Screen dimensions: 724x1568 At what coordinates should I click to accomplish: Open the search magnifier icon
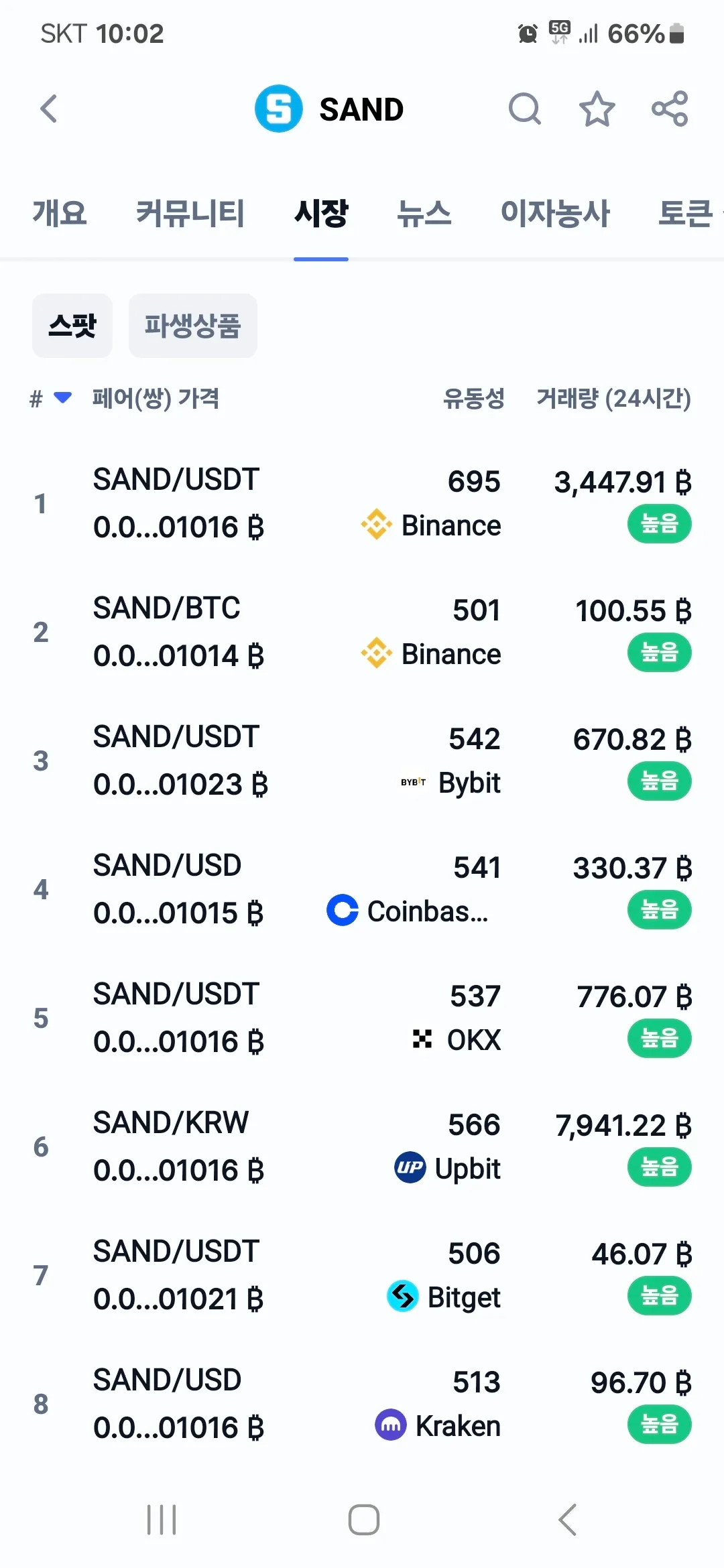(x=524, y=109)
